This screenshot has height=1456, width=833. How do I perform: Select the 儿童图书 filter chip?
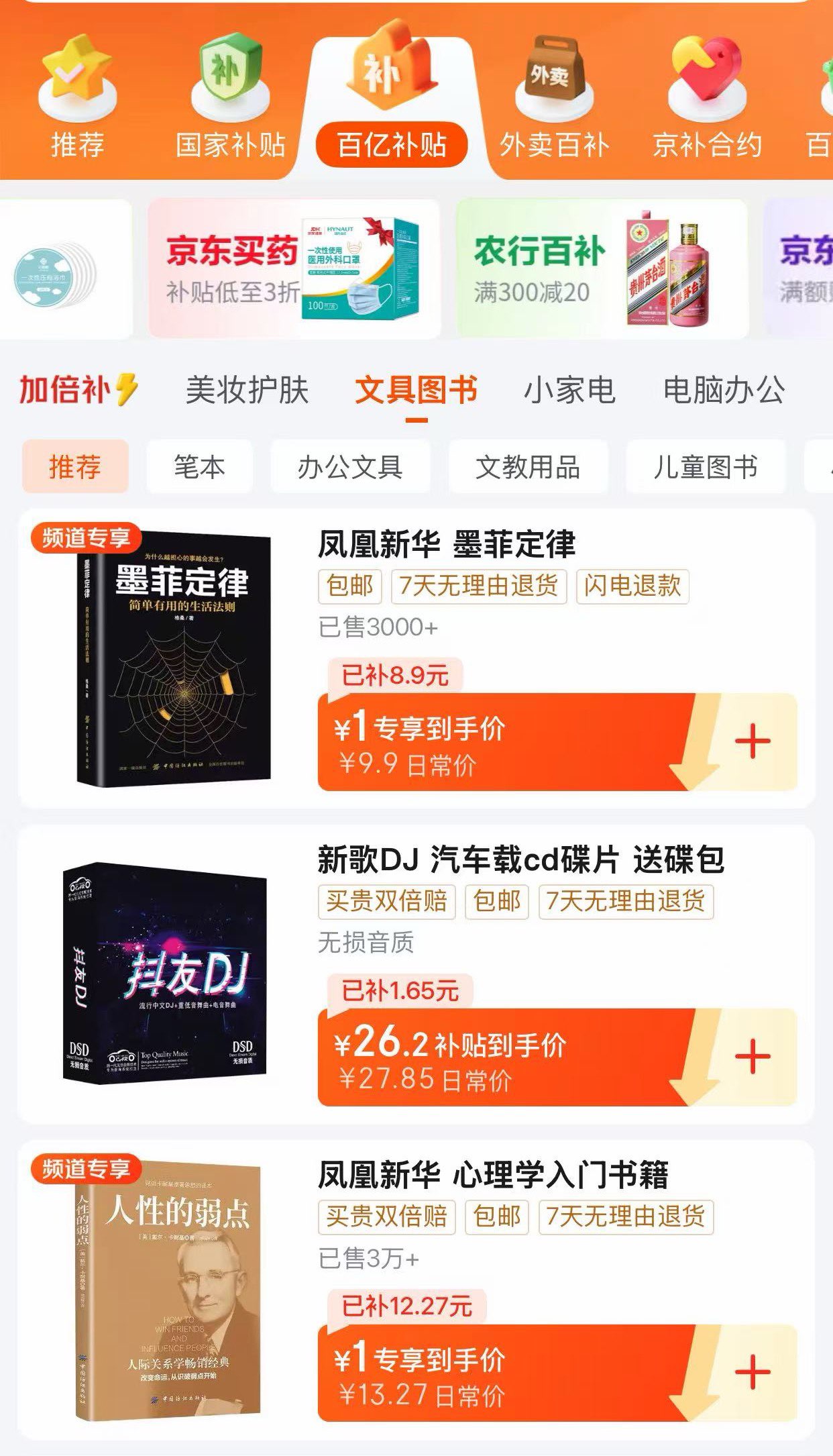point(706,467)
